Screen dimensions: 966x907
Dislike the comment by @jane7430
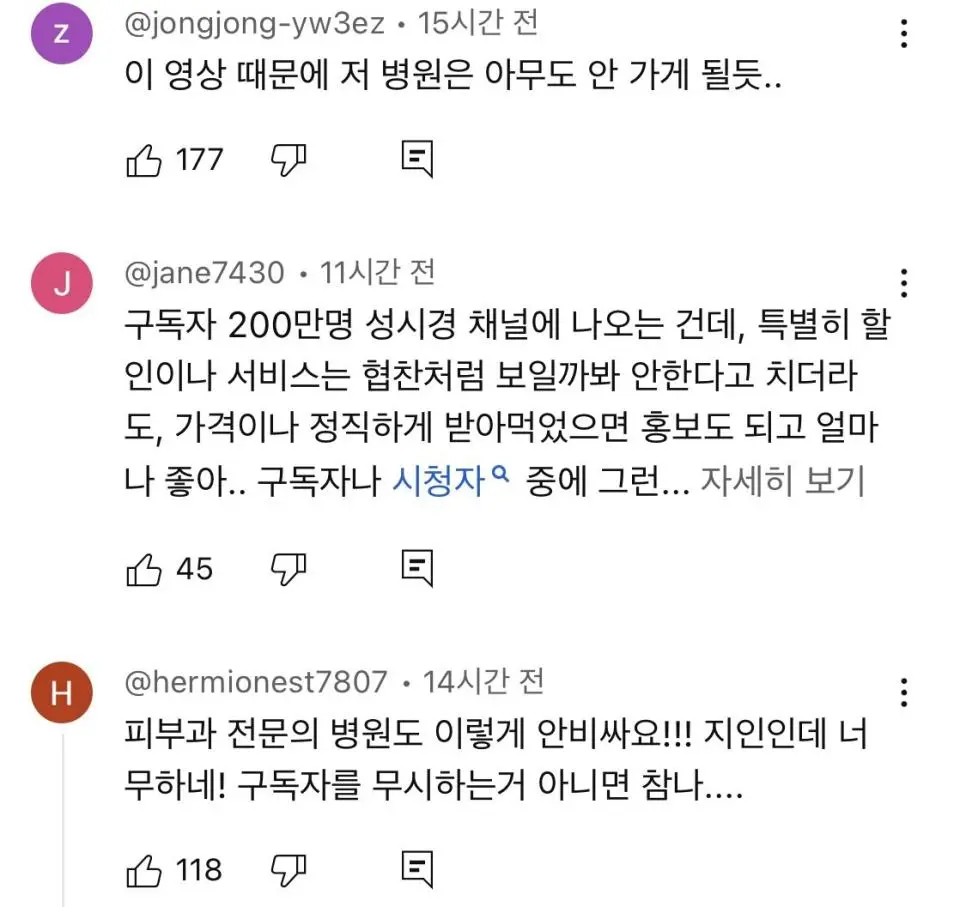pos(289,569)
